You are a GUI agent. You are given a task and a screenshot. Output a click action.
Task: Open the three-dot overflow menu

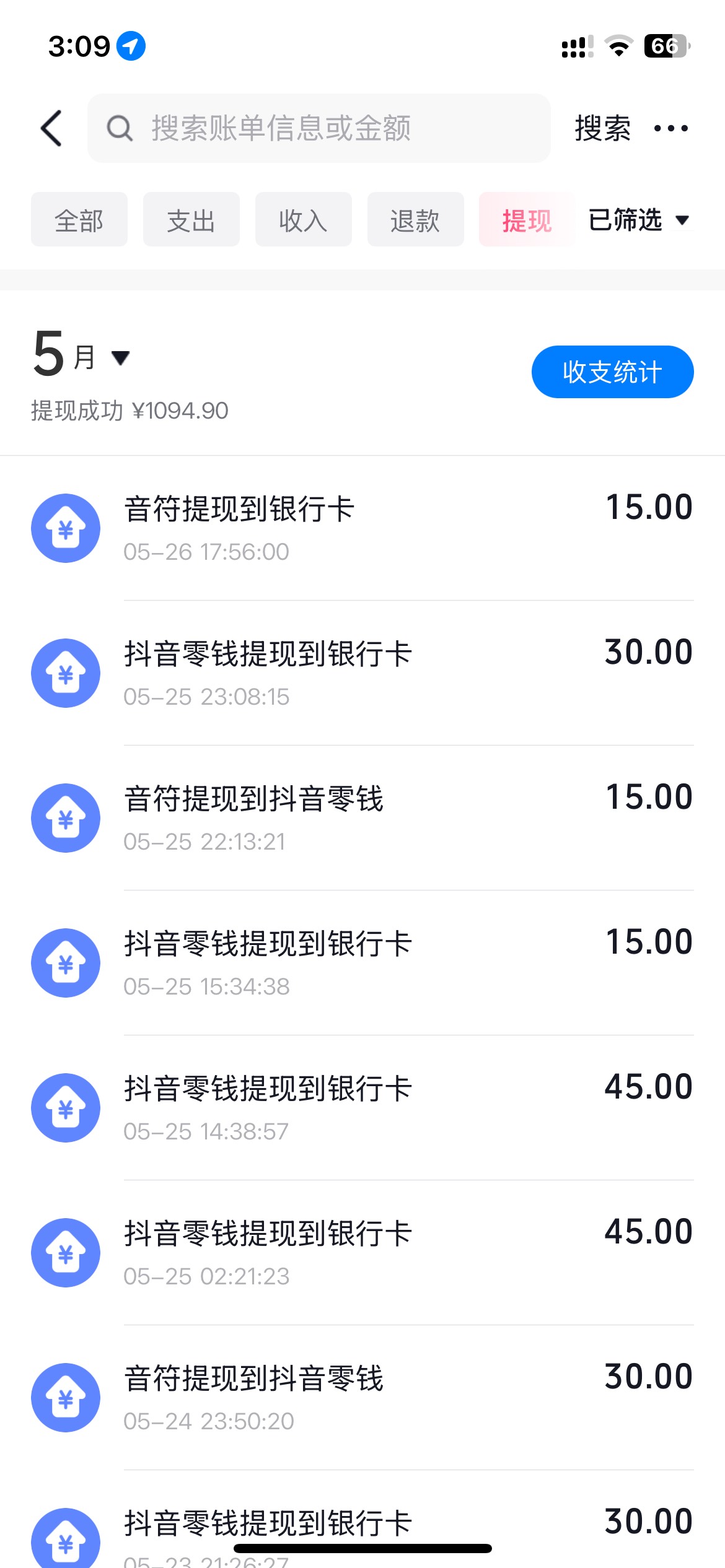(671, 128)
